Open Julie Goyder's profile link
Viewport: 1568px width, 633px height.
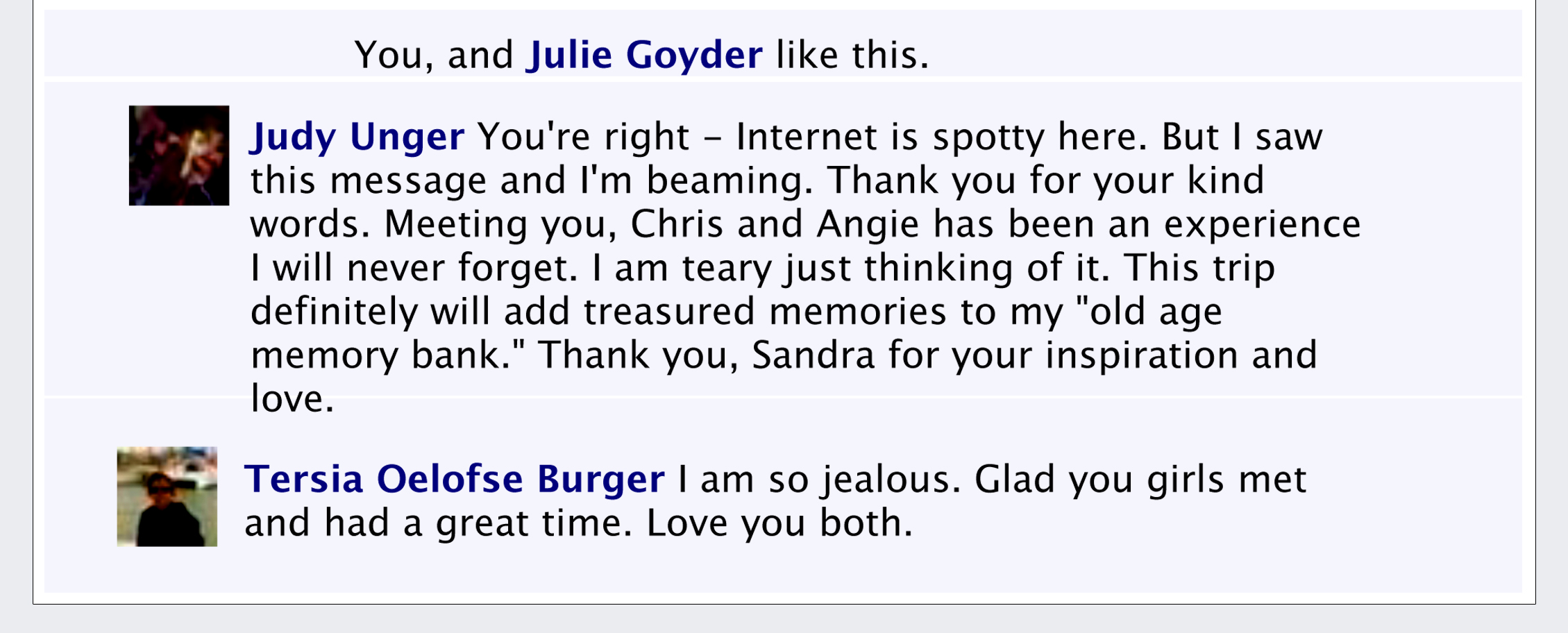click(644, 55)
